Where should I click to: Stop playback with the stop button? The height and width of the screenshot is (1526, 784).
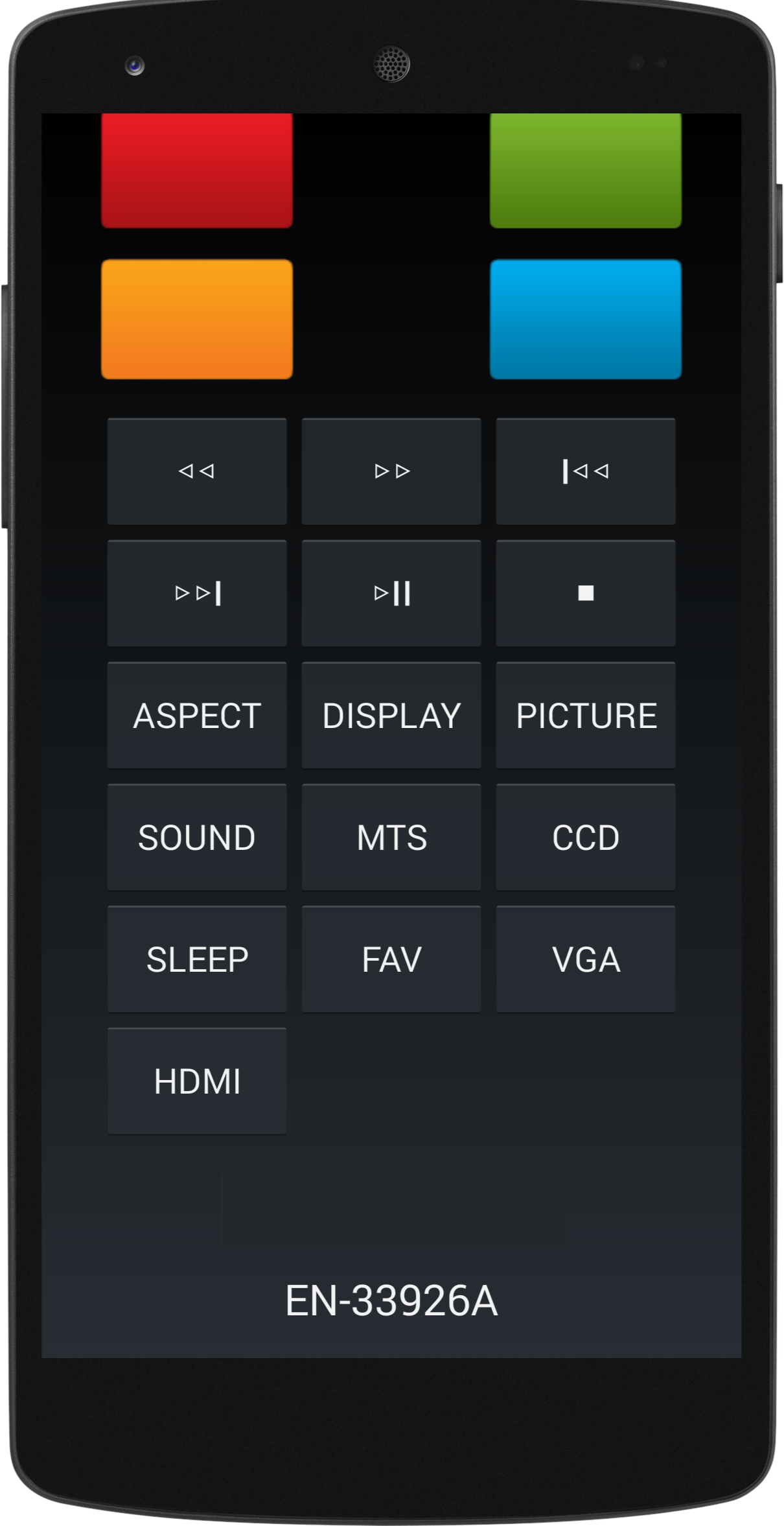[x=585, y=593]
